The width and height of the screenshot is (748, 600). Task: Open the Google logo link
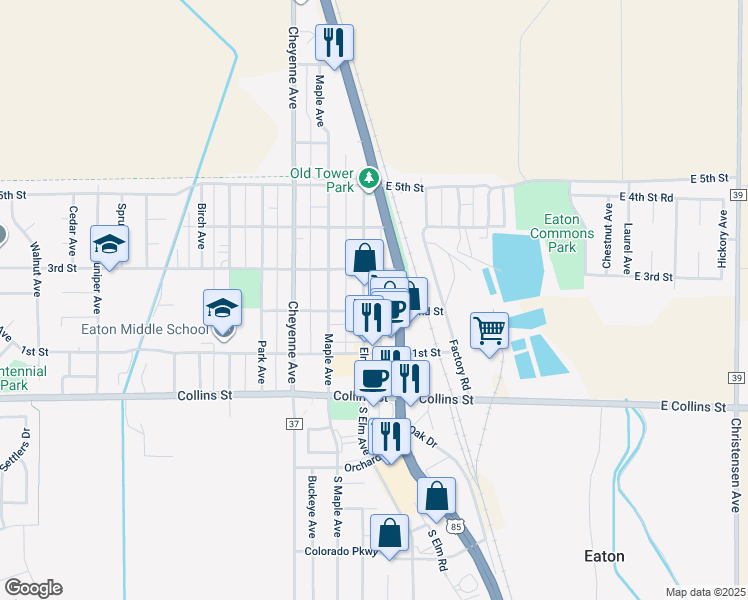(33, 588)
